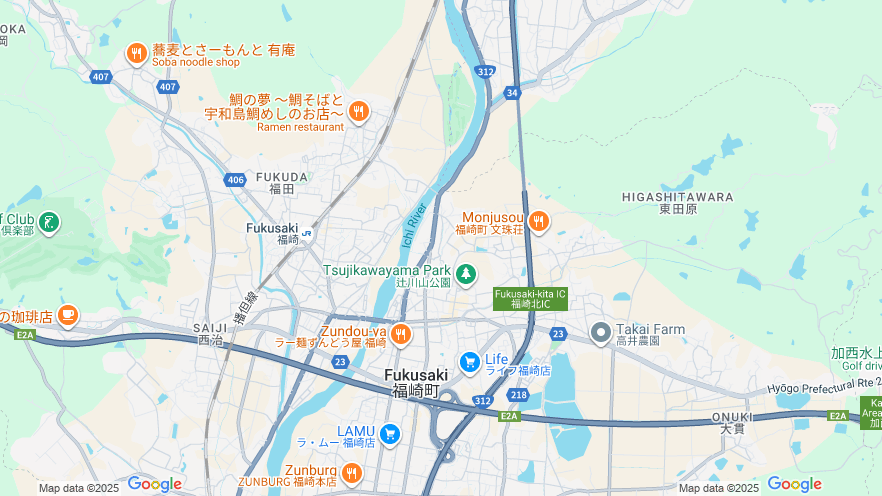Select the Golf Club pin
Image resolution: width=882 pixels, height=496 pixels.
(49, 221)
